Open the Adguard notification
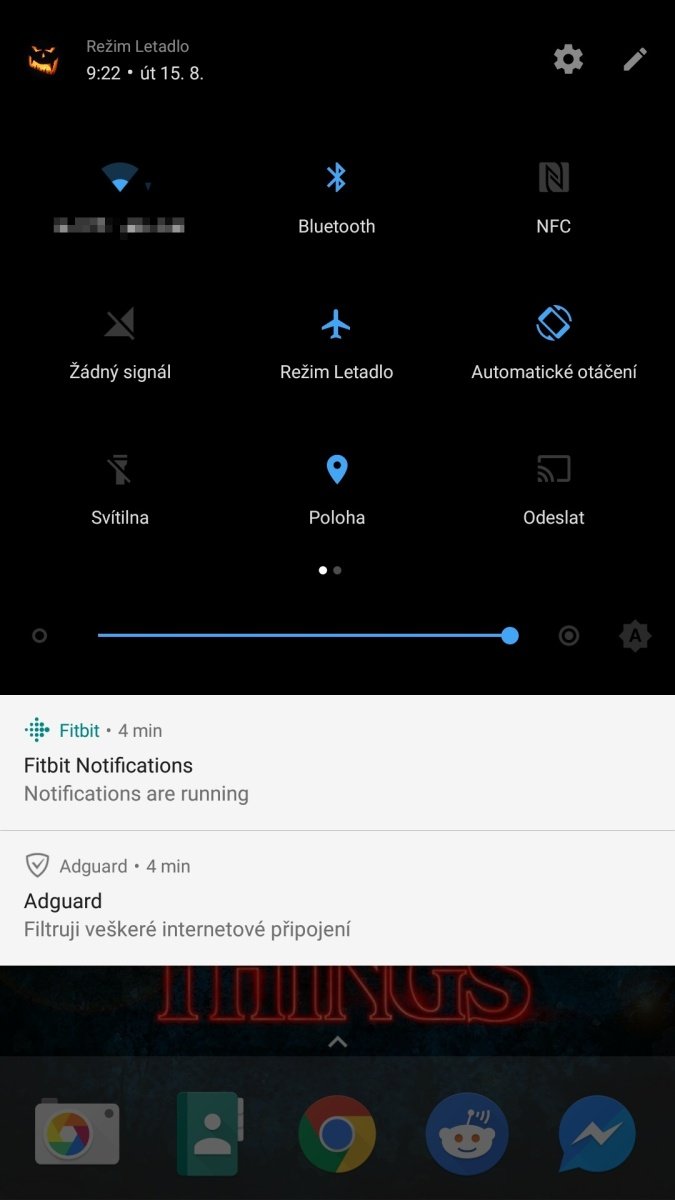675x1200 pixels. pos(337,898)
